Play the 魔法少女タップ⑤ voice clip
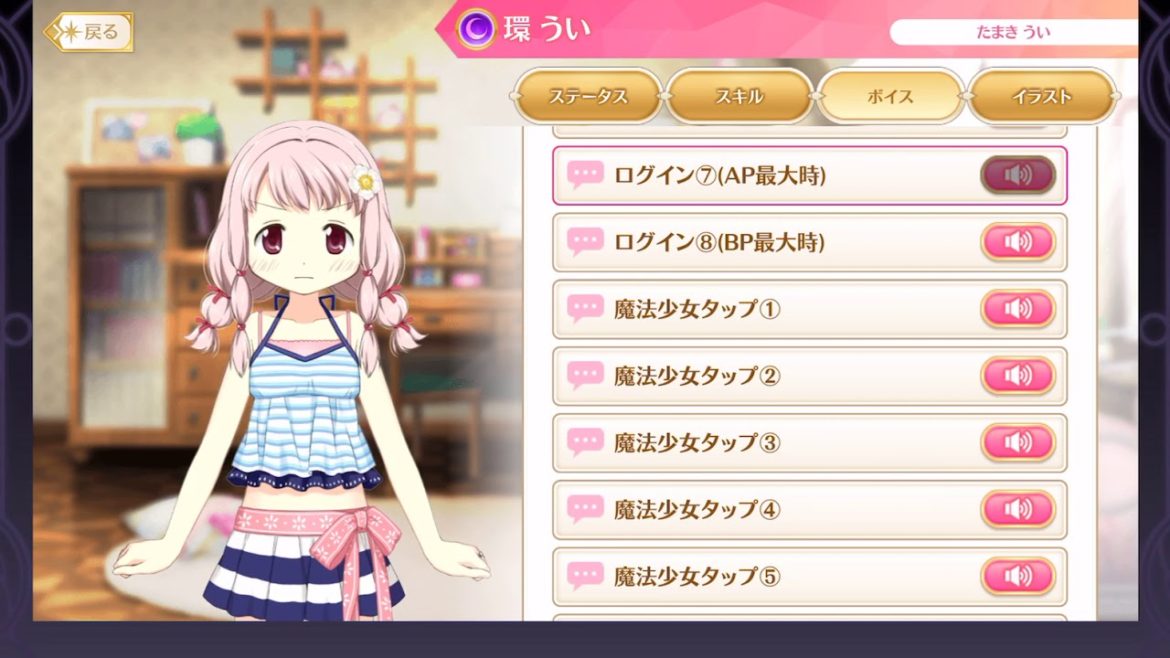Image resolution: width=1170 pixels, height=658 pixels. (x=1017, y=577)
